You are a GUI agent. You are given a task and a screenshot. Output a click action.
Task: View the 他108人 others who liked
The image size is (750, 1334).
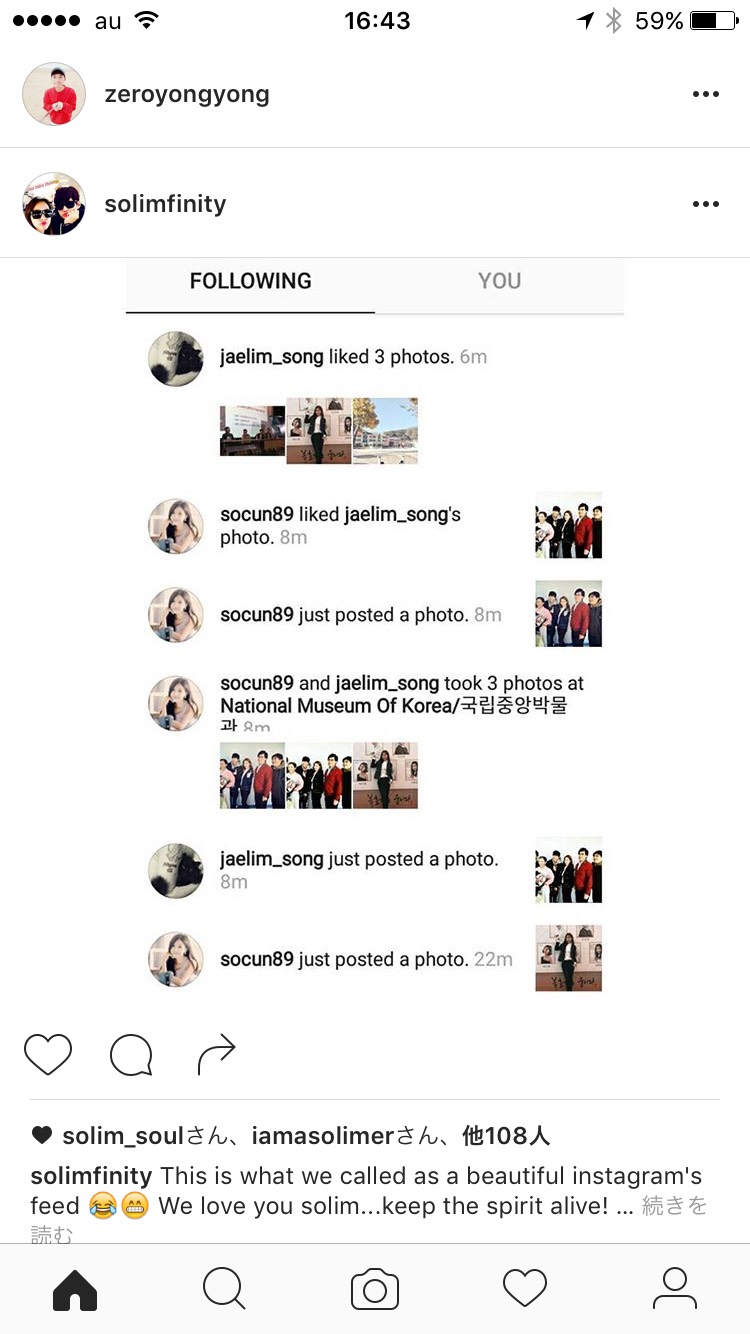point(505,1136)
